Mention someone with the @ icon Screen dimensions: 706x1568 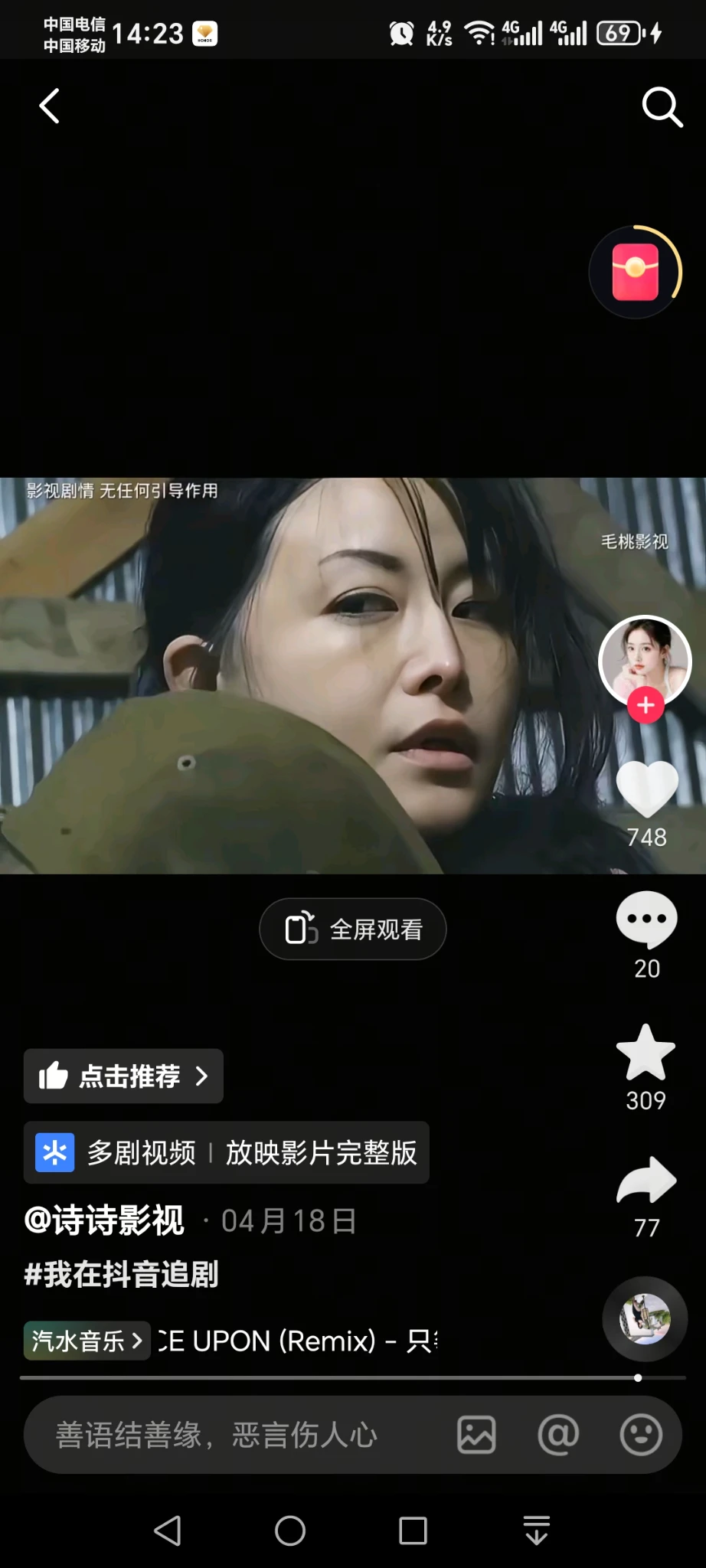(x=558, y=1435)
